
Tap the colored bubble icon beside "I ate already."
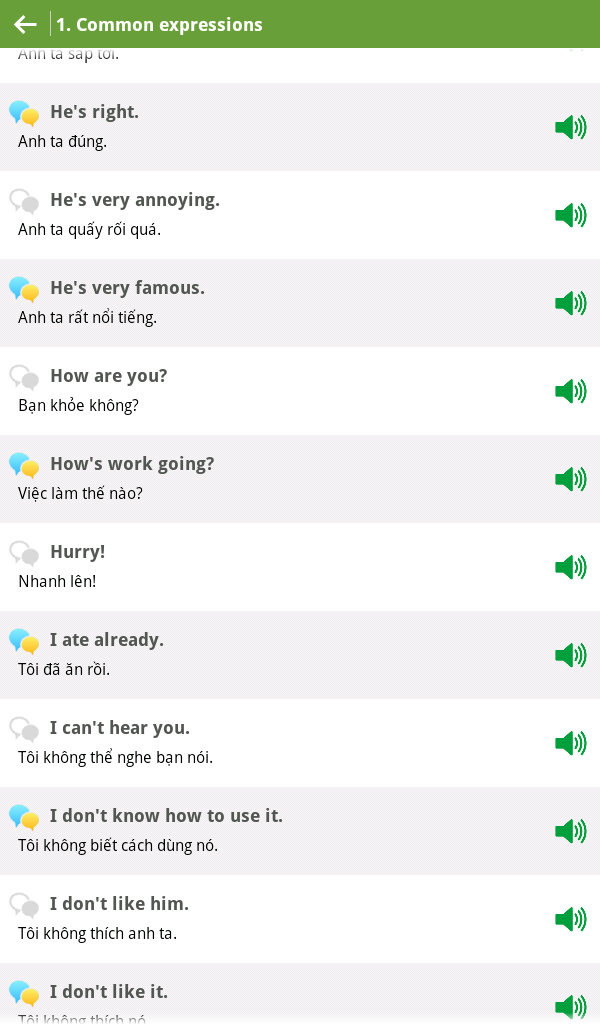[24, 641]
